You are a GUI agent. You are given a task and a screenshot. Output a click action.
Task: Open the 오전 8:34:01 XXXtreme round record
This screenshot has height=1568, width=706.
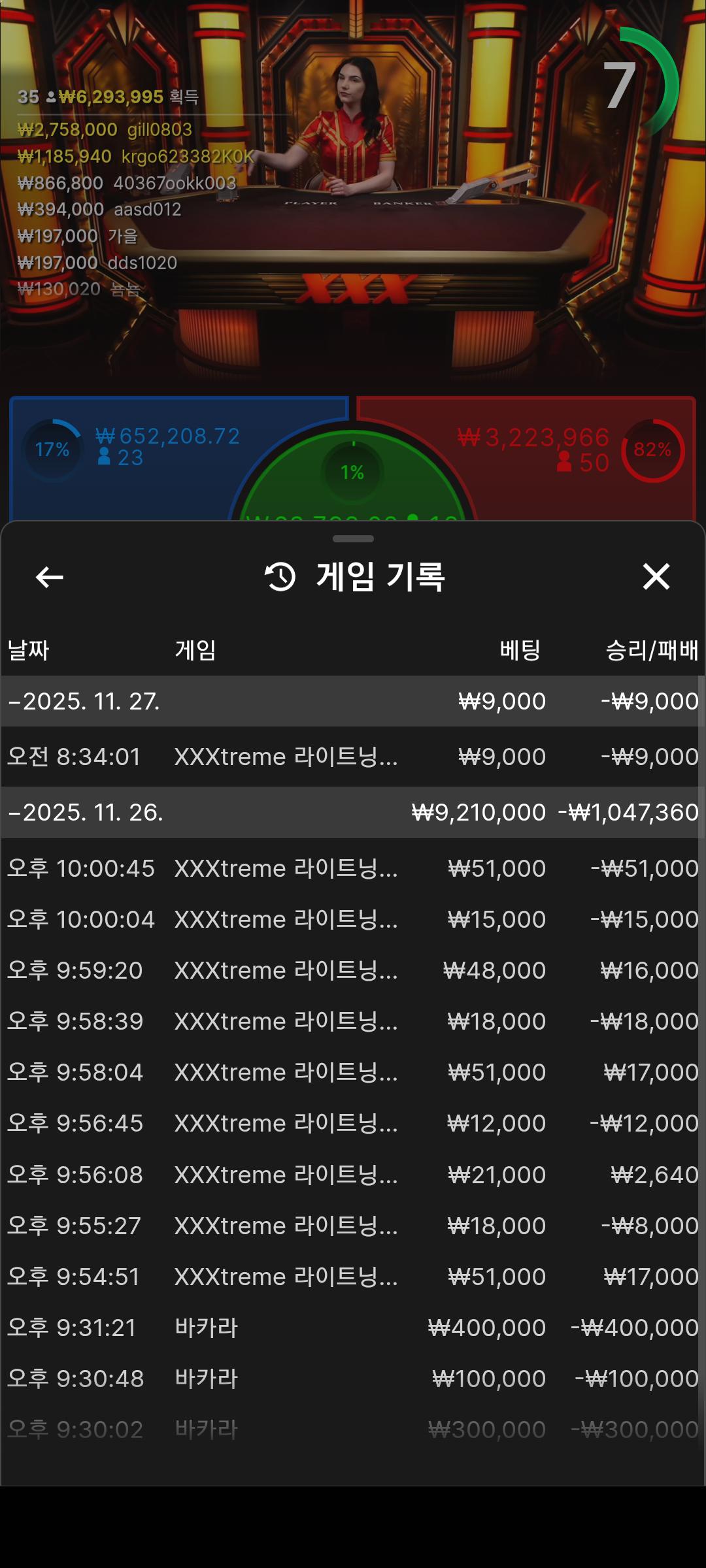click(x=353, y=757)
